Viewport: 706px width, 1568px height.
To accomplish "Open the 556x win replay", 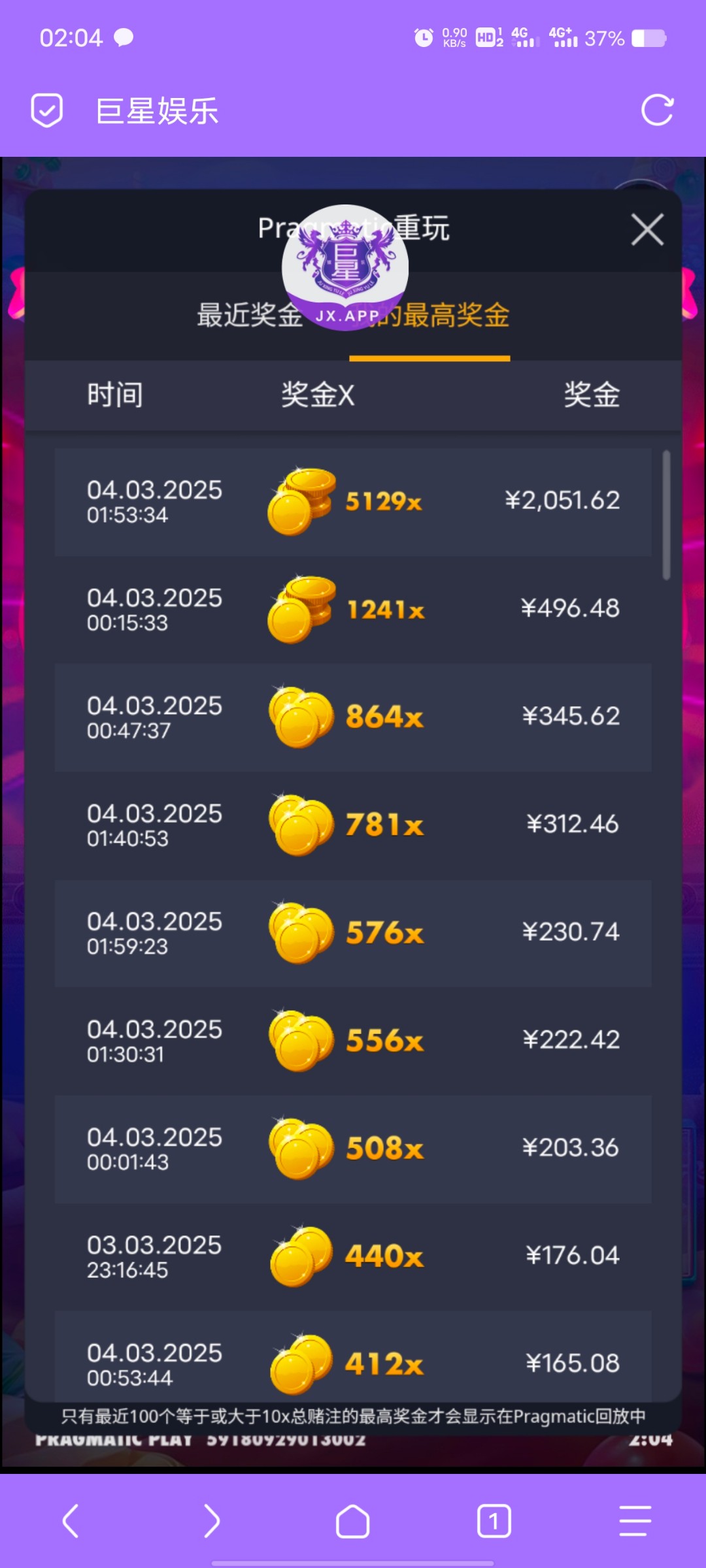I will click(x=353, y=1041).
